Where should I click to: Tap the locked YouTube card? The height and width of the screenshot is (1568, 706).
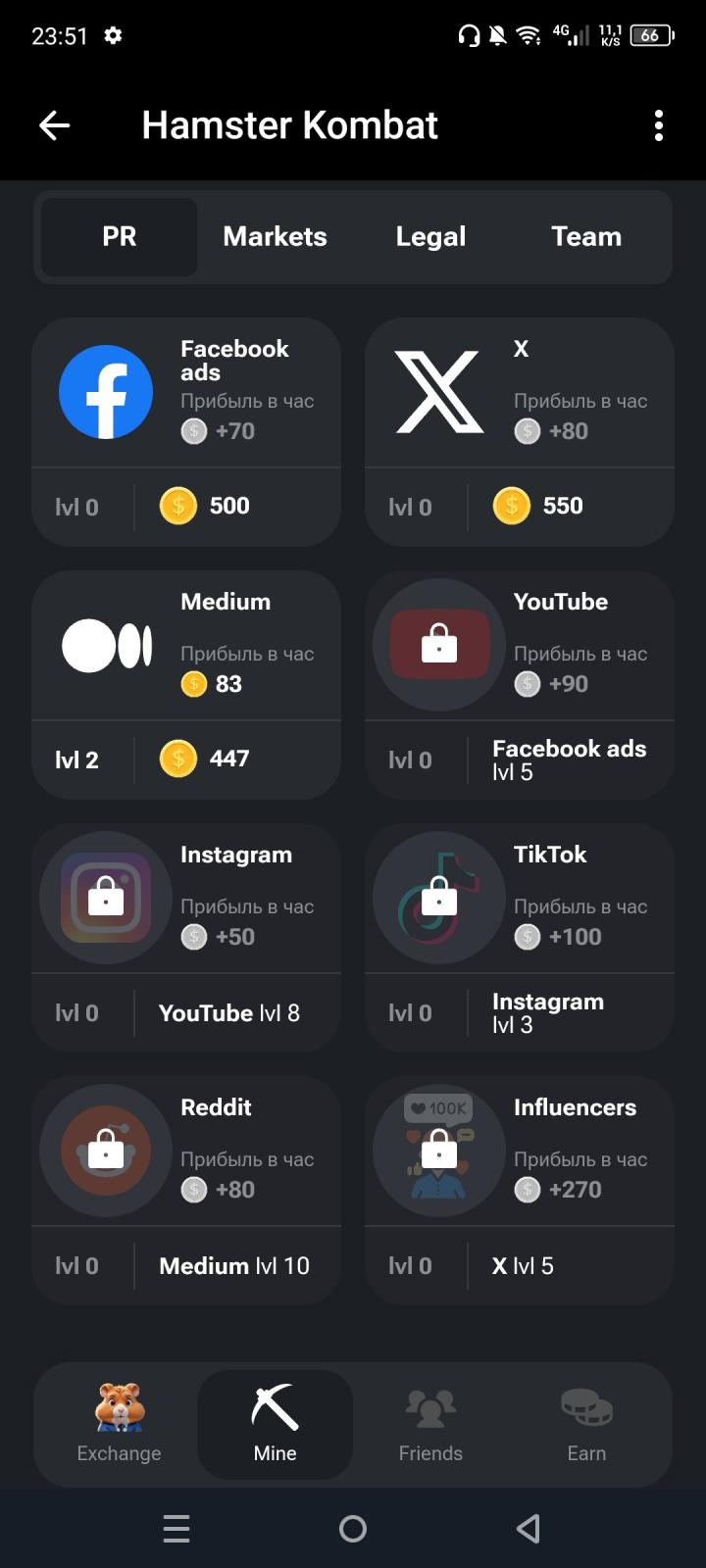point(520,684)
